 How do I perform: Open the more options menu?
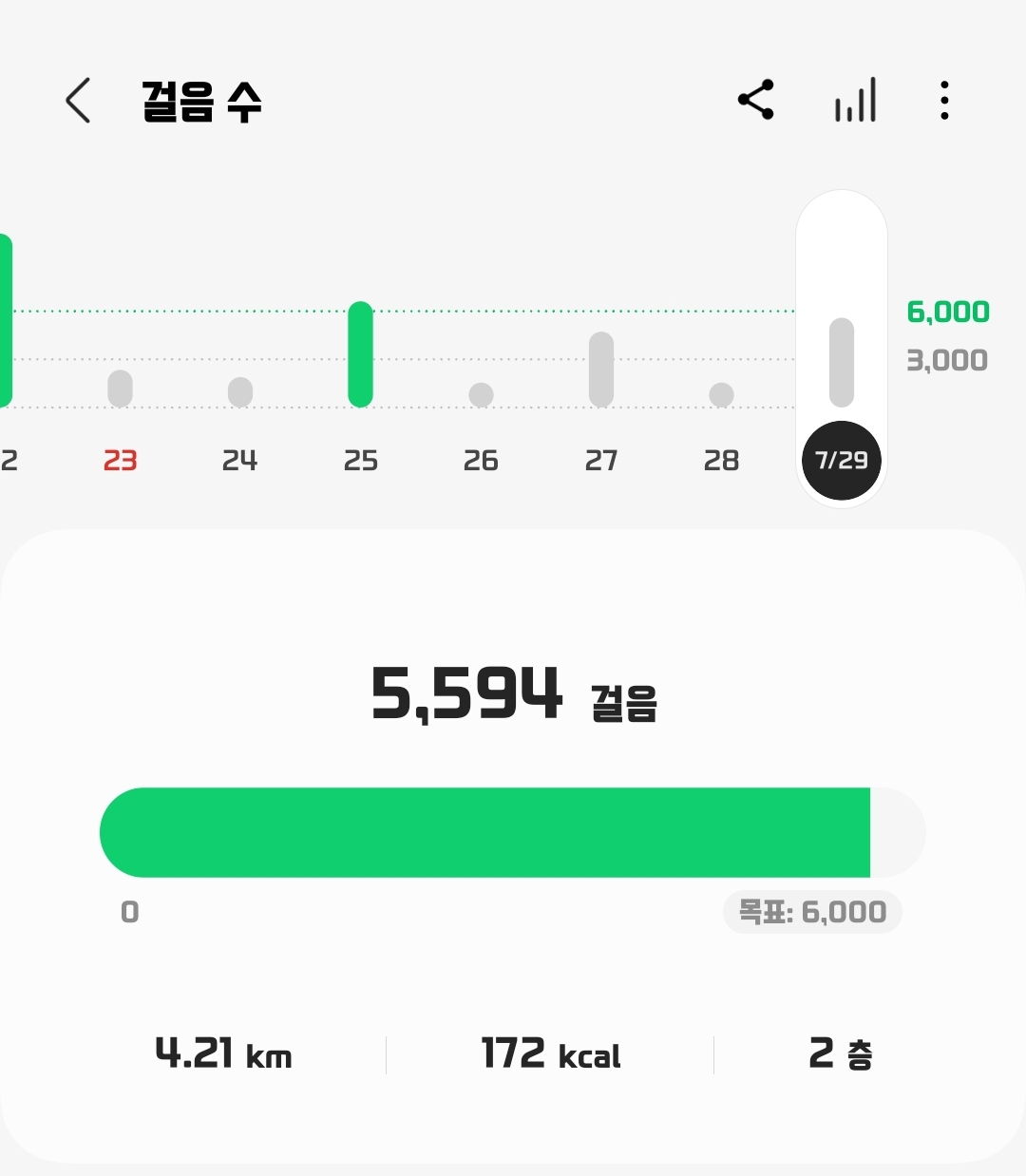pos(943,101)
